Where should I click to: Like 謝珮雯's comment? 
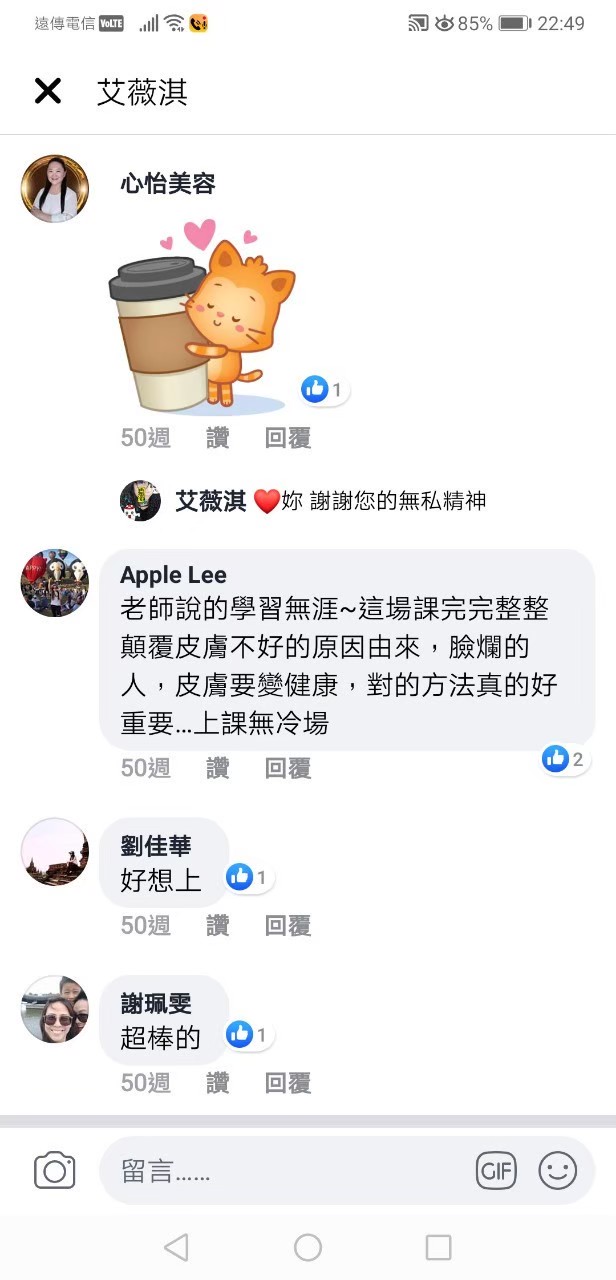pyautogui.click(x=217, y=1083)
